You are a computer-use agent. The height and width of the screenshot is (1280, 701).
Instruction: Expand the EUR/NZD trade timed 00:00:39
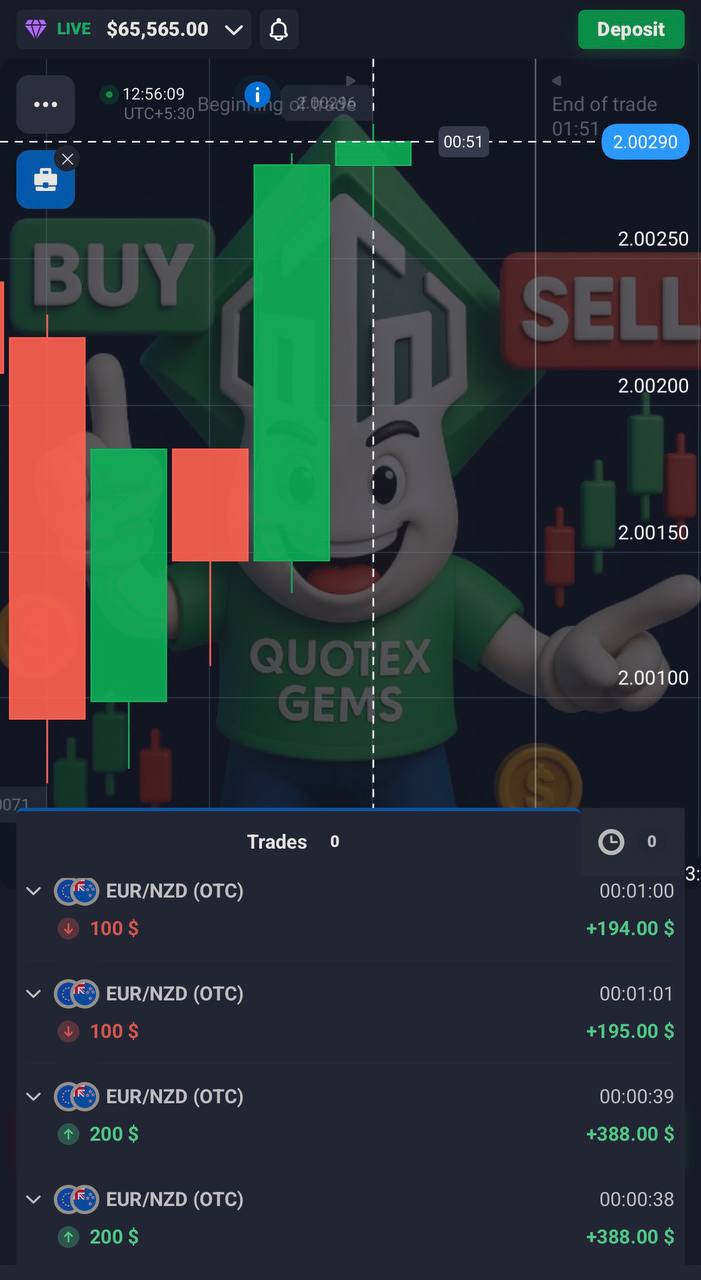coord(33,1097)
